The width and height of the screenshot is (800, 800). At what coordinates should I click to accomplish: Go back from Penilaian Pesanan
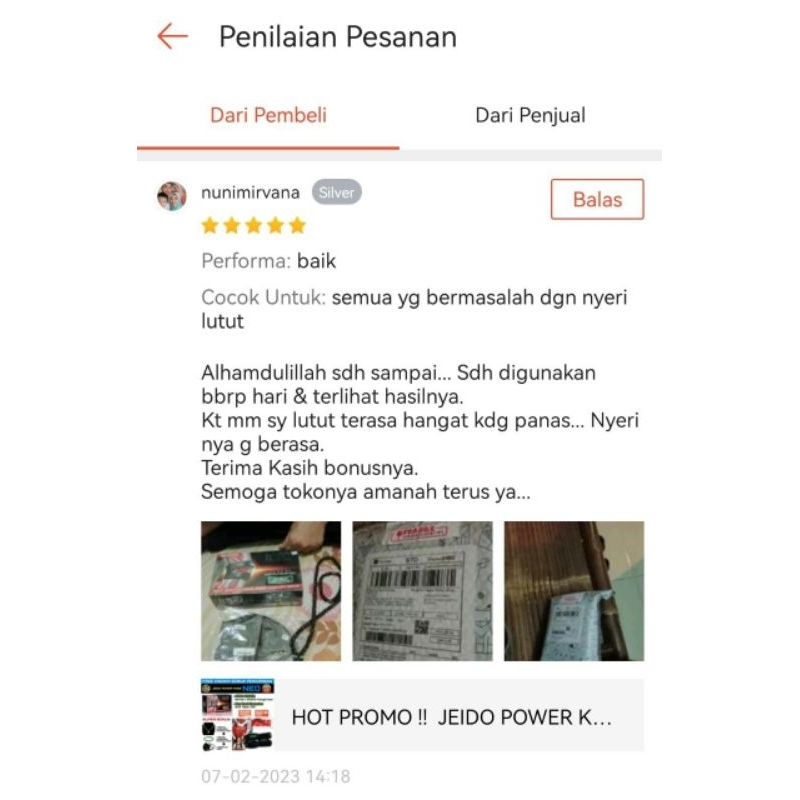(x=172, y=37)
